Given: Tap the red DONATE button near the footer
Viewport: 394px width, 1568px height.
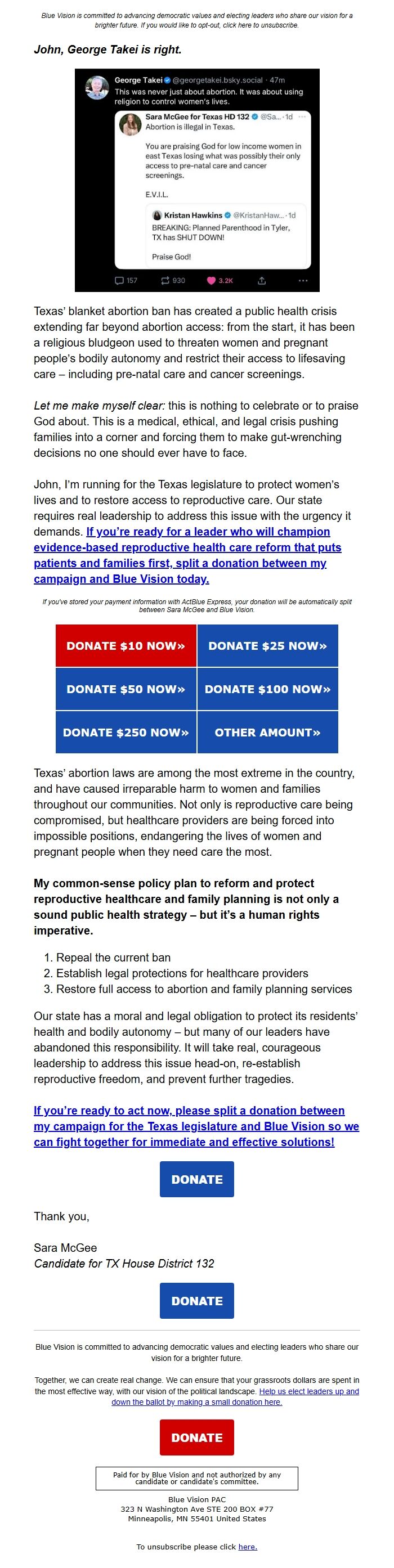Looking at the screenshot, I should click(x=196, y=1437).
